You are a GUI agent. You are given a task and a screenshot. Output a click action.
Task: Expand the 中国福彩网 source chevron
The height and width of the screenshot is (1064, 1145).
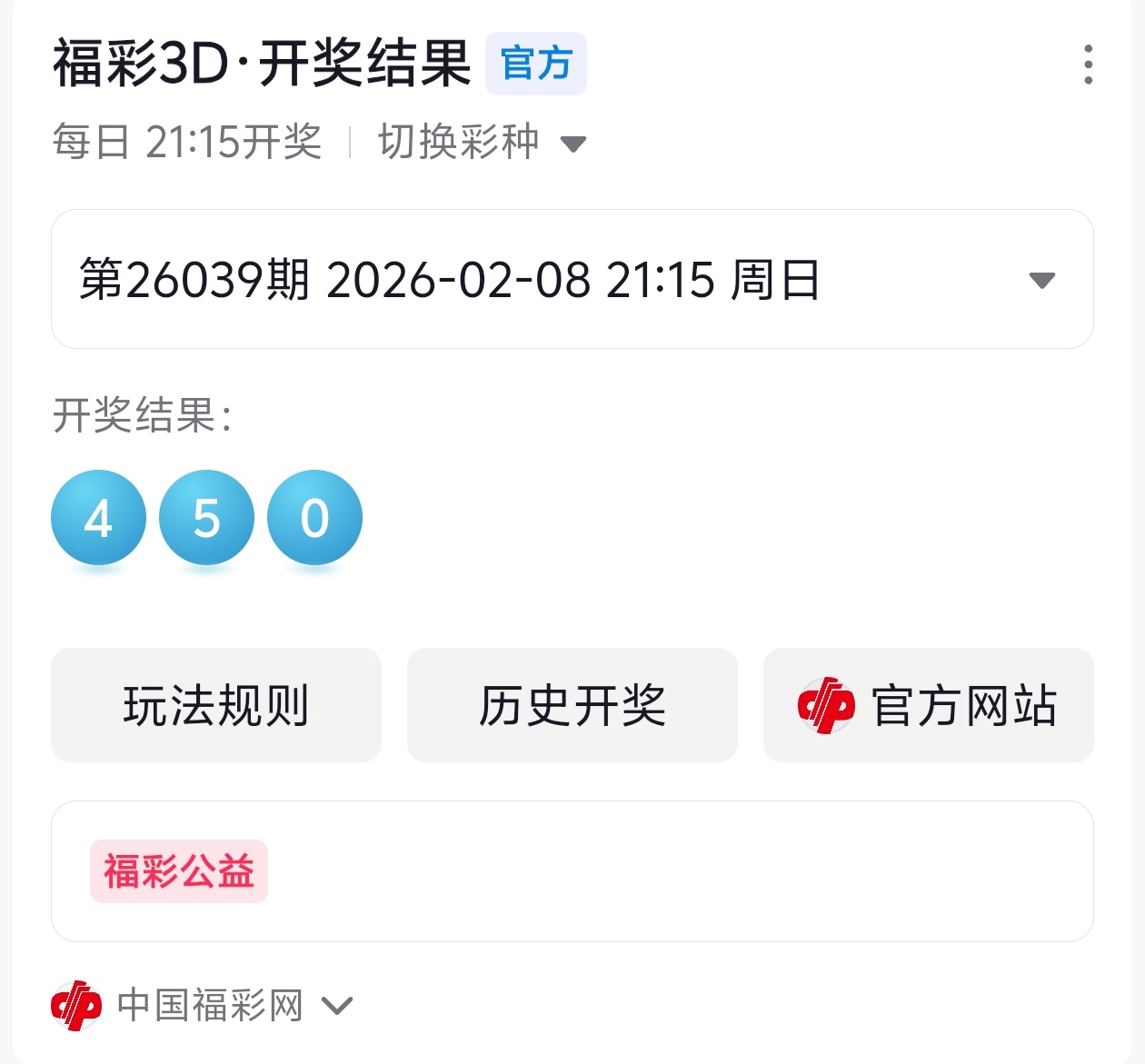click(337, 1006)
